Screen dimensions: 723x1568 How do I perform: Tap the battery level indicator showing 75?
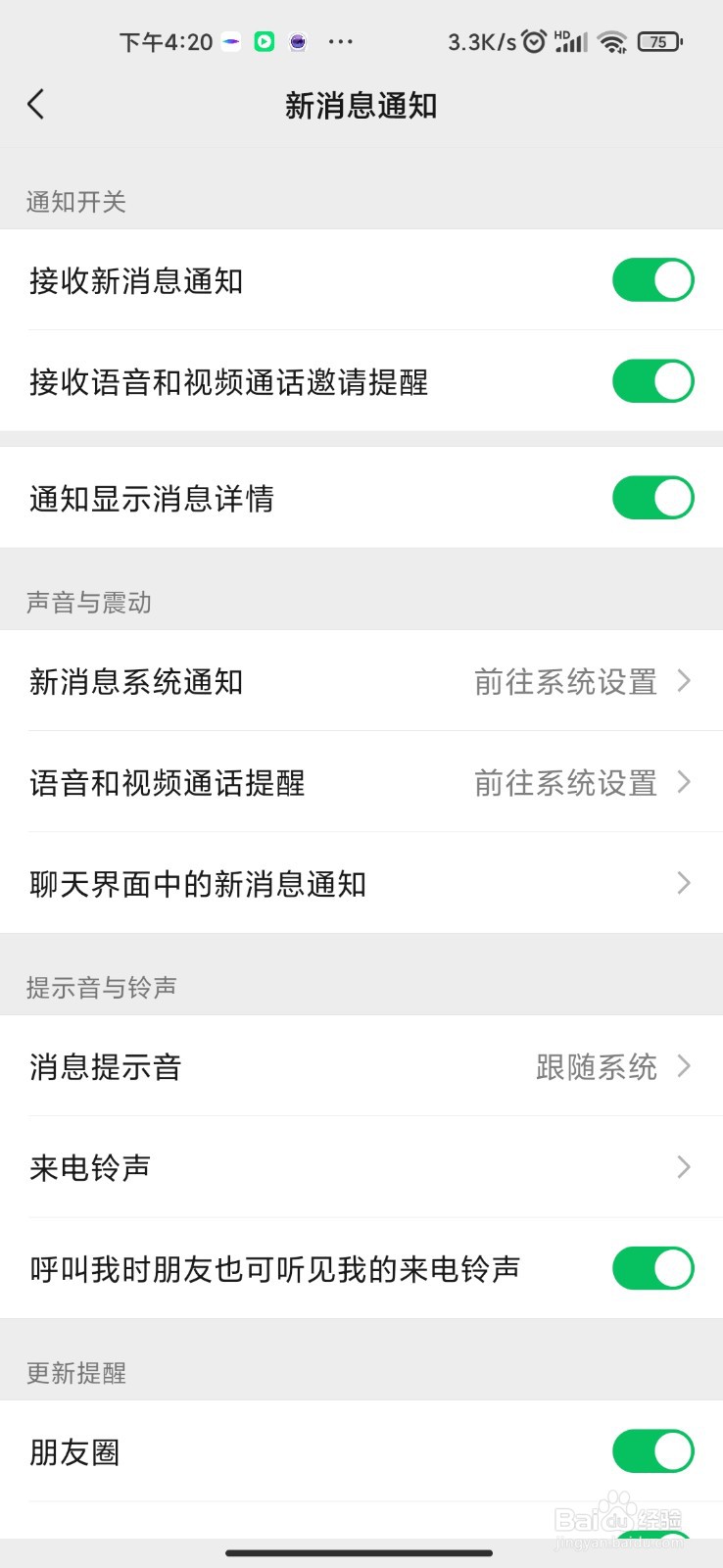click(660, 41)
